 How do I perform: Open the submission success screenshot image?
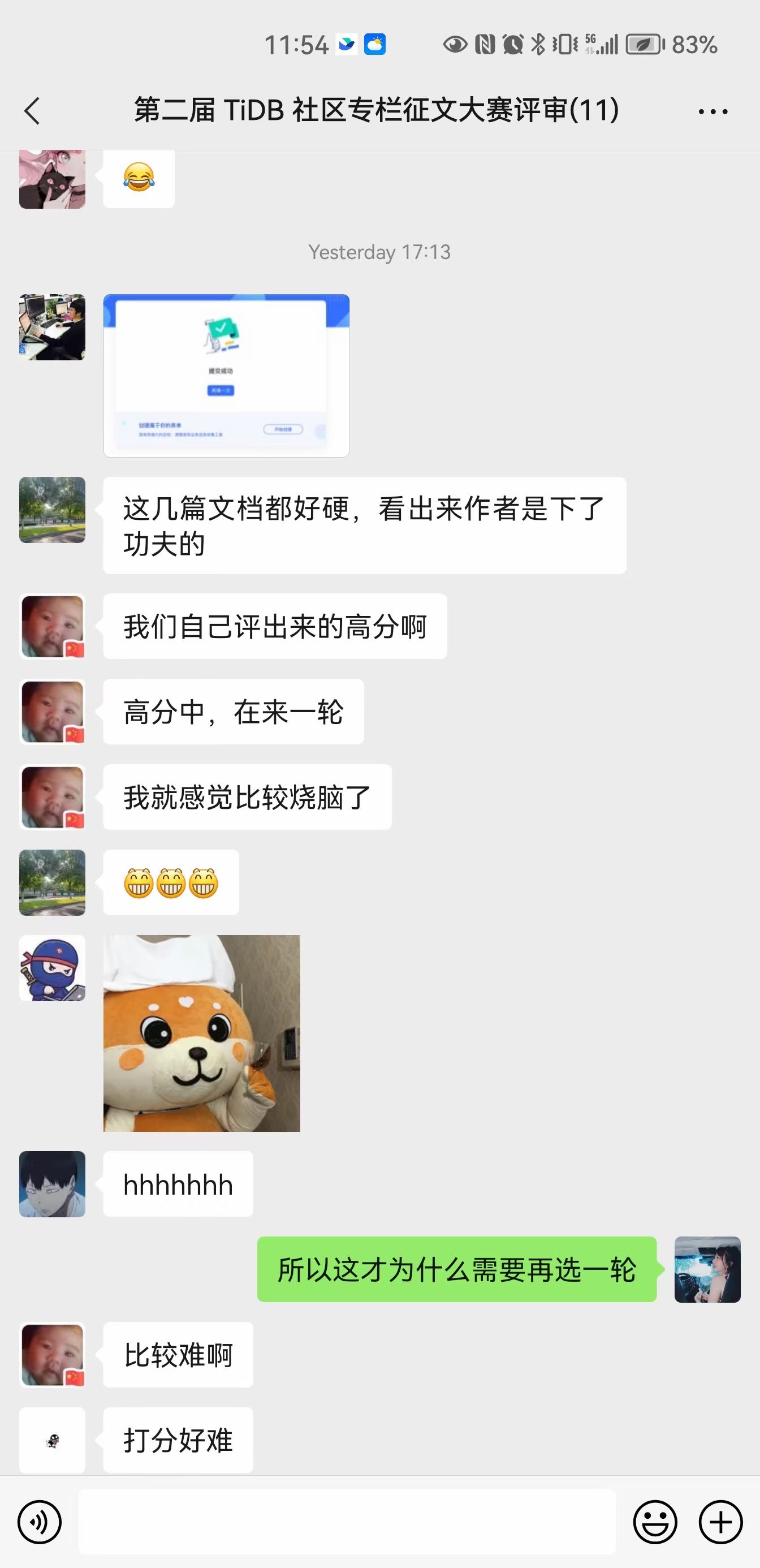[x=226, y=376]
